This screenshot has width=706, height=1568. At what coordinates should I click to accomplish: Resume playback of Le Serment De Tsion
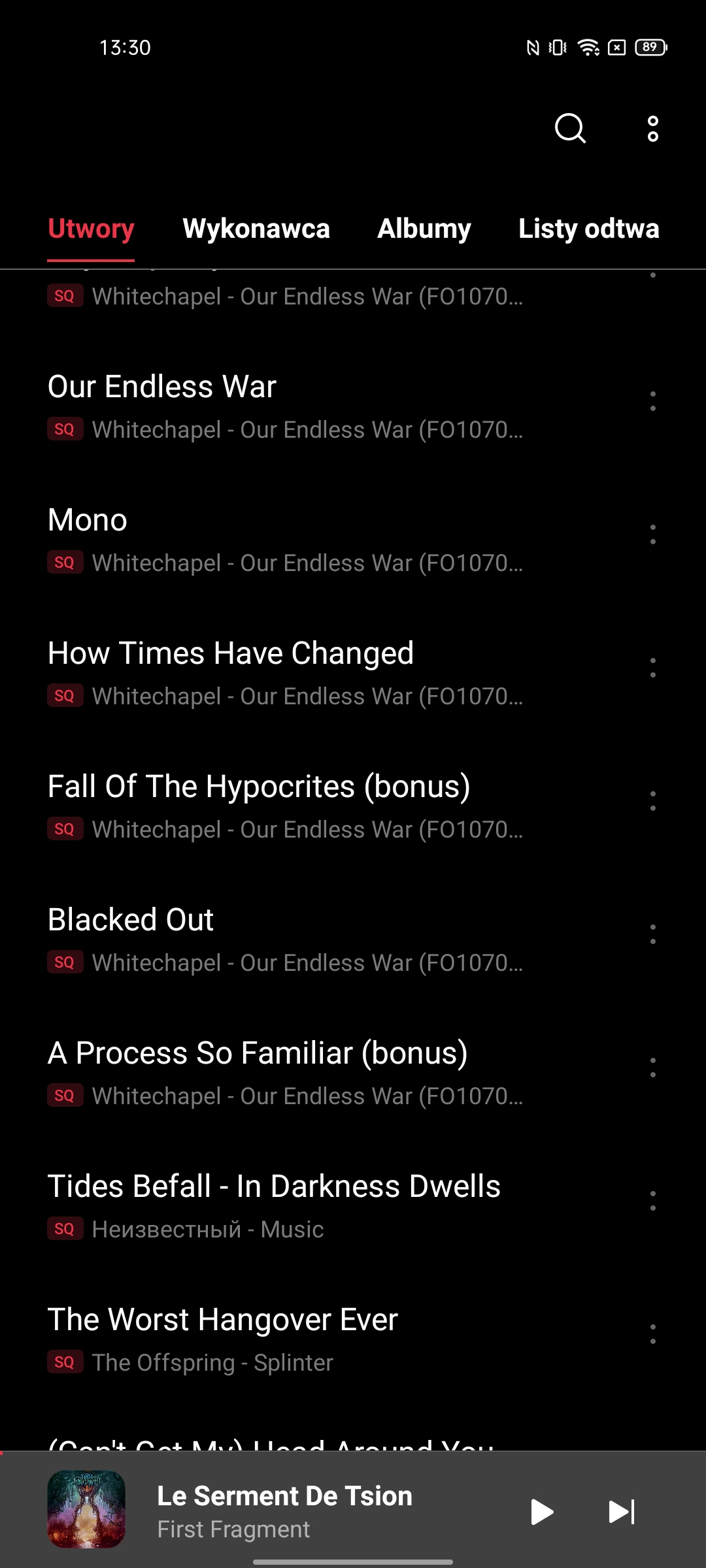pyautogui.click(x=542, y=1512)
